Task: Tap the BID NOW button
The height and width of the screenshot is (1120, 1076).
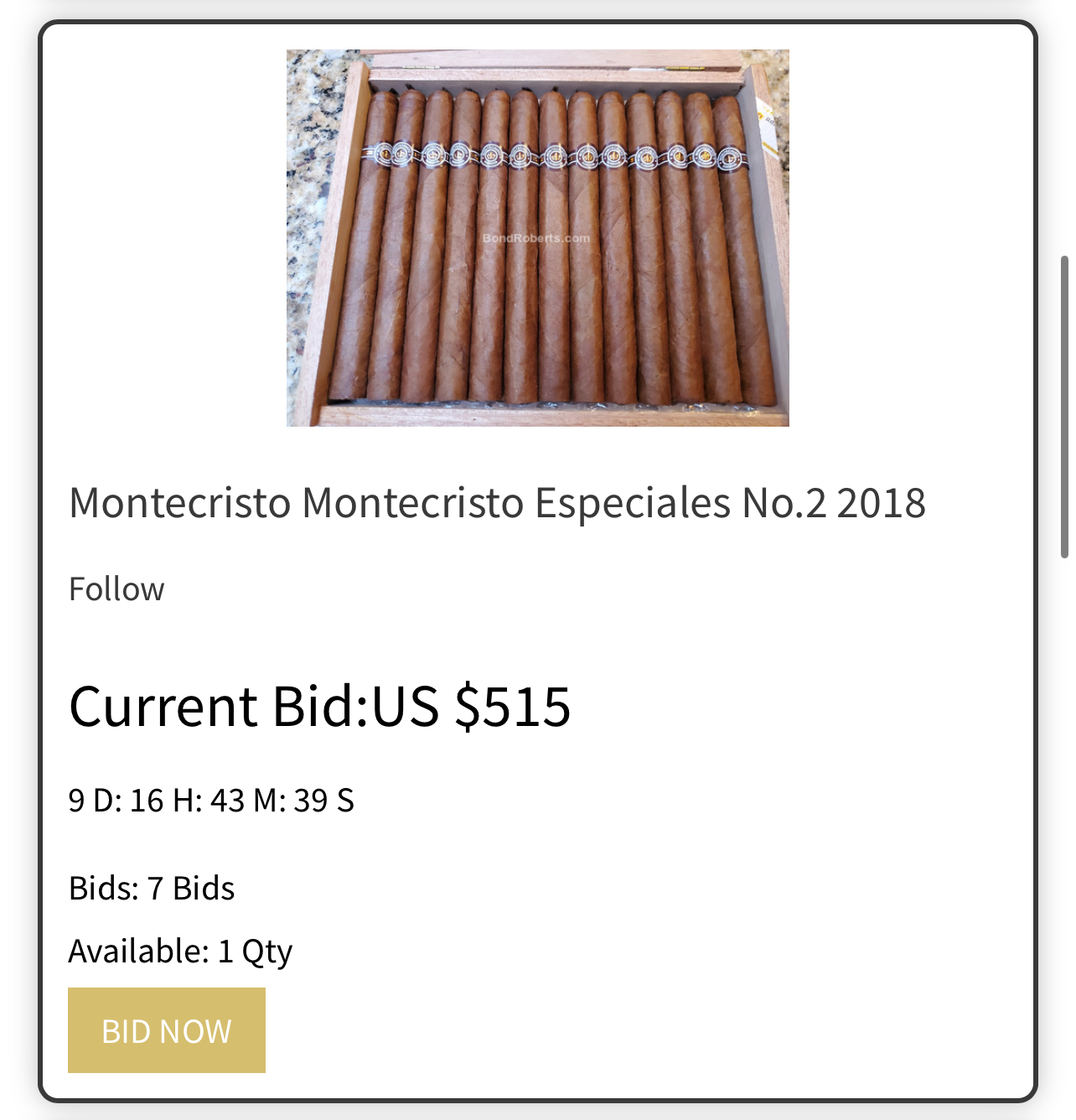Action: pos(166,1029)
